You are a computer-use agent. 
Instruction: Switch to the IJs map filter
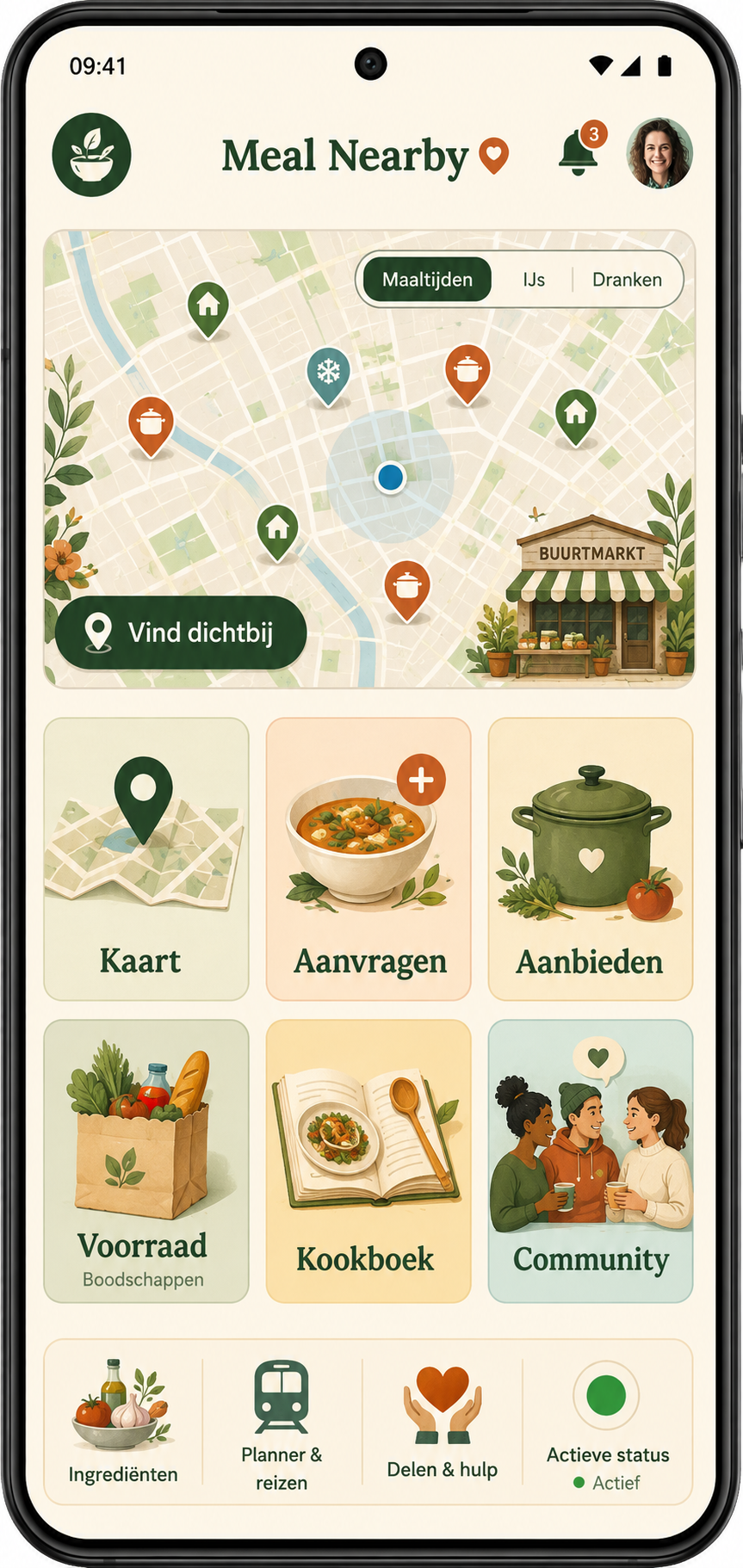[x=533, y=280]
